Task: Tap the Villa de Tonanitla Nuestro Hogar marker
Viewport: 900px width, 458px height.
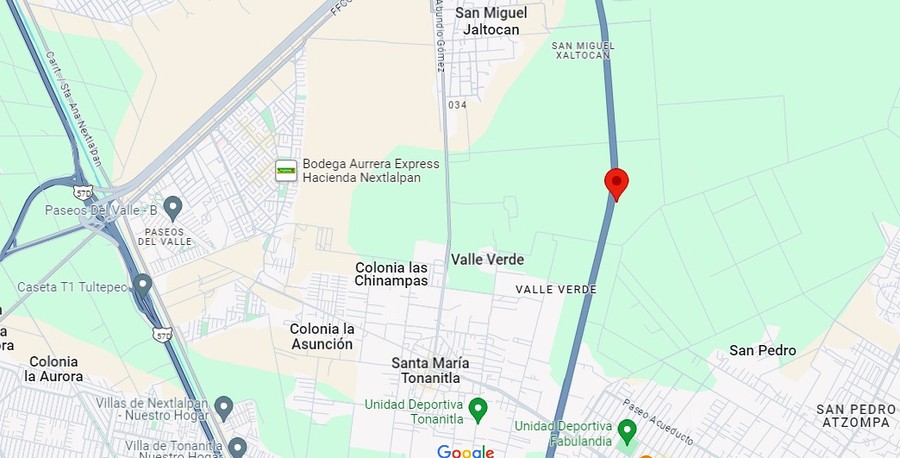Action: (237, 446)
